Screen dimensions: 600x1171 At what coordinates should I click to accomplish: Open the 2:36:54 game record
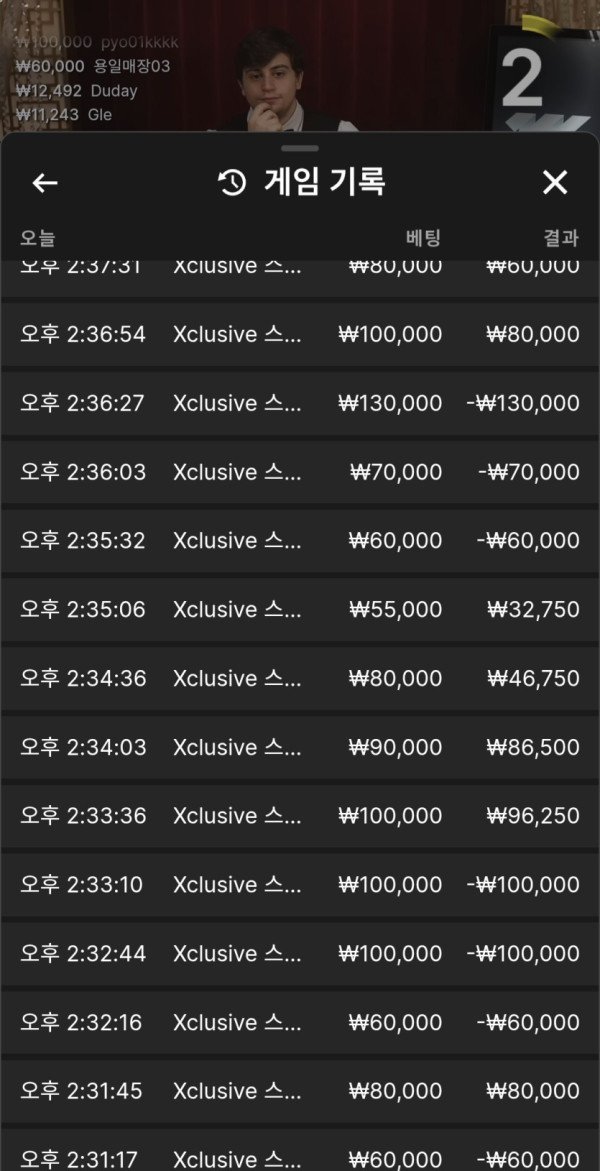(x=300, y=335)
